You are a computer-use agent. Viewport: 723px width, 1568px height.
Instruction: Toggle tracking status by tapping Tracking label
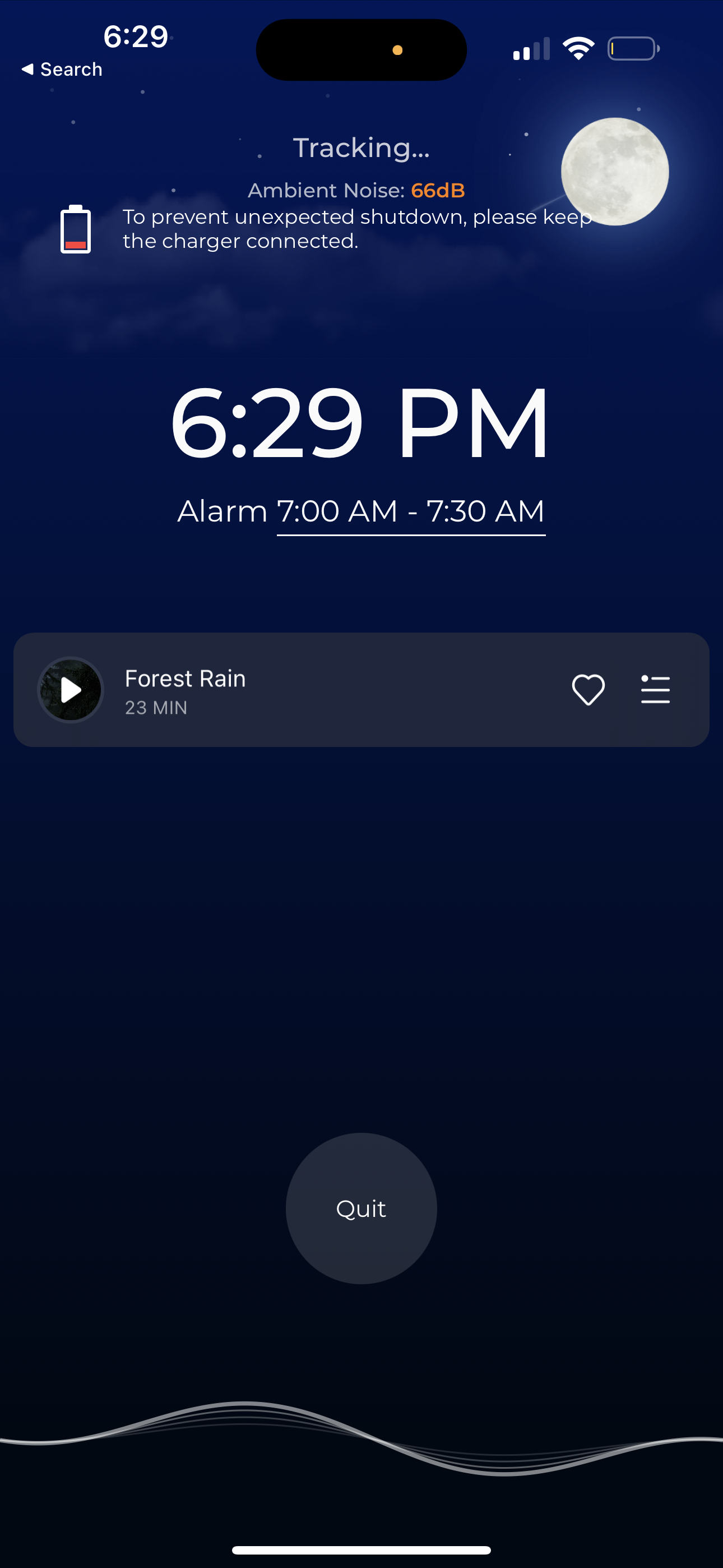361,147
